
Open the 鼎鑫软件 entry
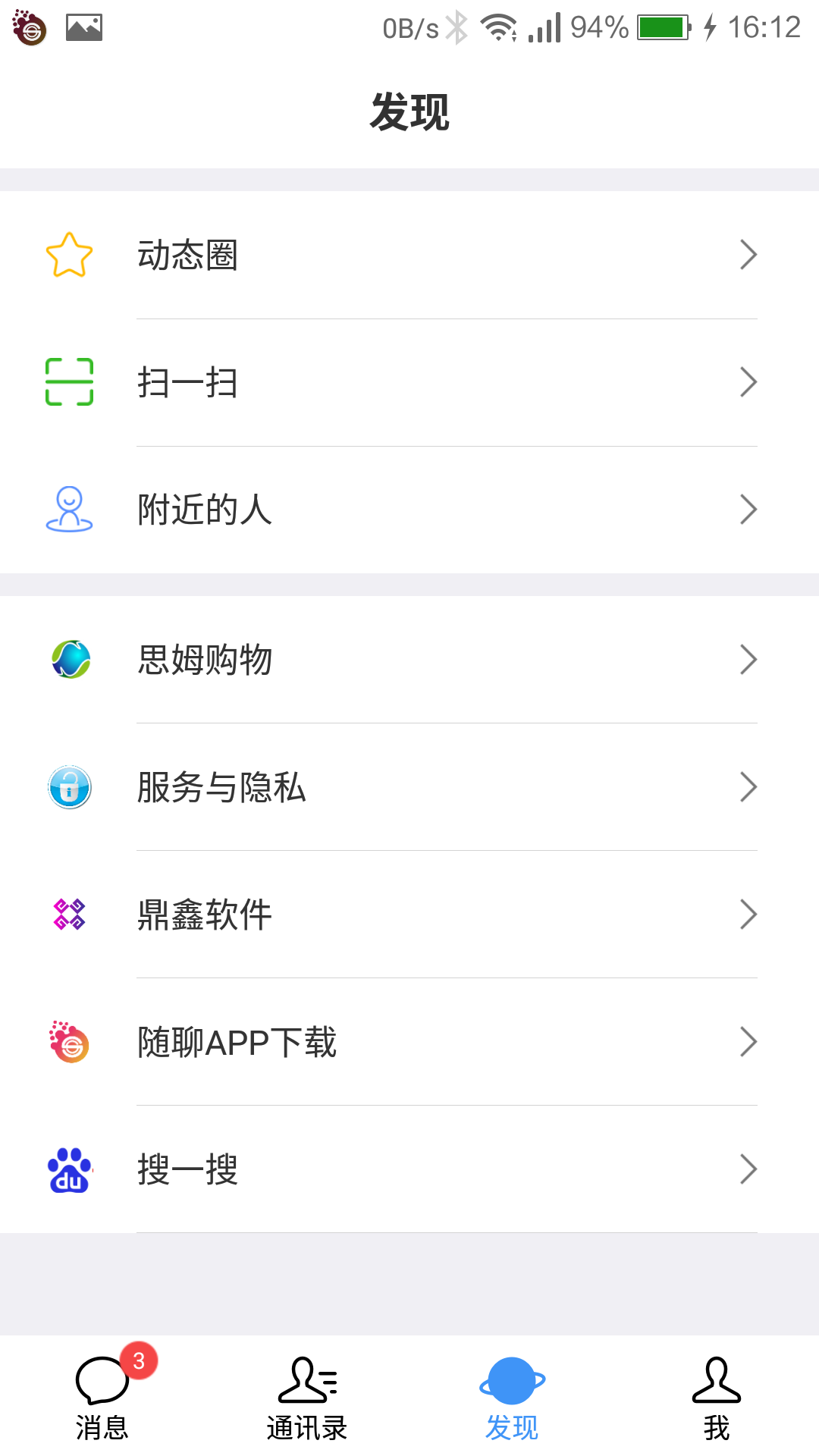click(x=409, y=915)
